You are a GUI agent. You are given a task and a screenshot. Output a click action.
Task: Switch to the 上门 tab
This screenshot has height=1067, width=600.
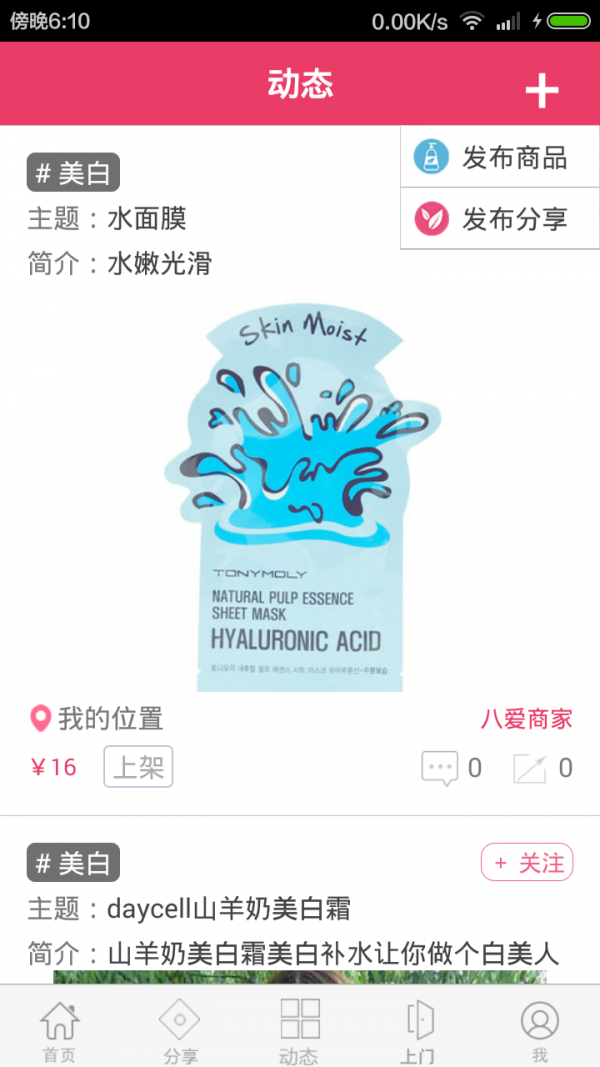click(x=419, y=1031)
